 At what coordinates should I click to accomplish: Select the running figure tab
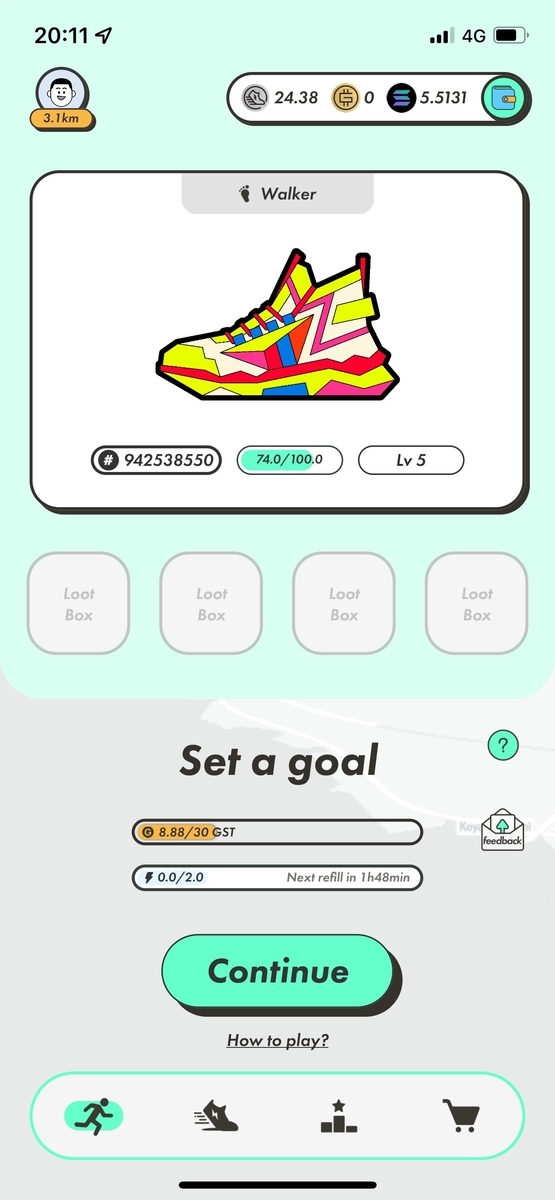click(94, 1116)
